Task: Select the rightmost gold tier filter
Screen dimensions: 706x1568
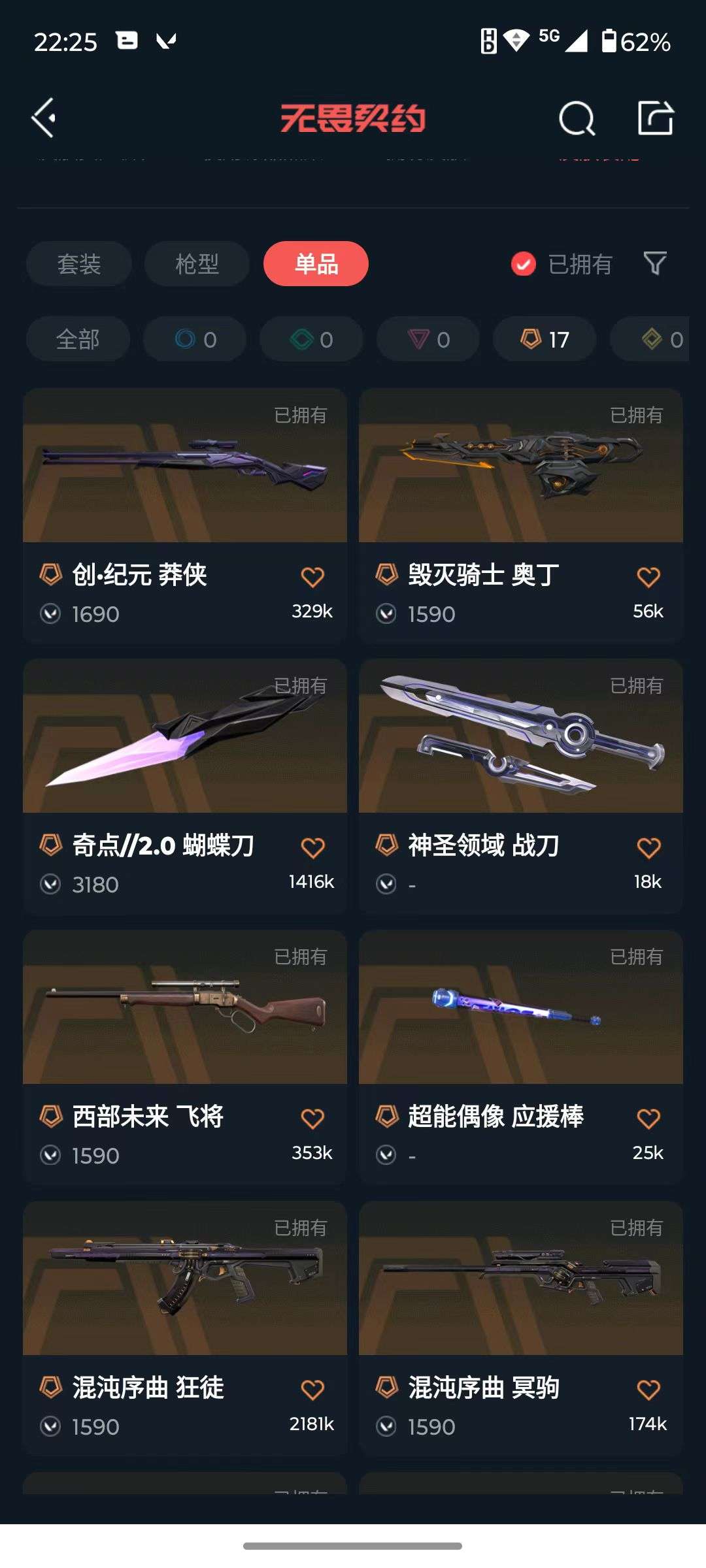Action: (x=660, y=338)
